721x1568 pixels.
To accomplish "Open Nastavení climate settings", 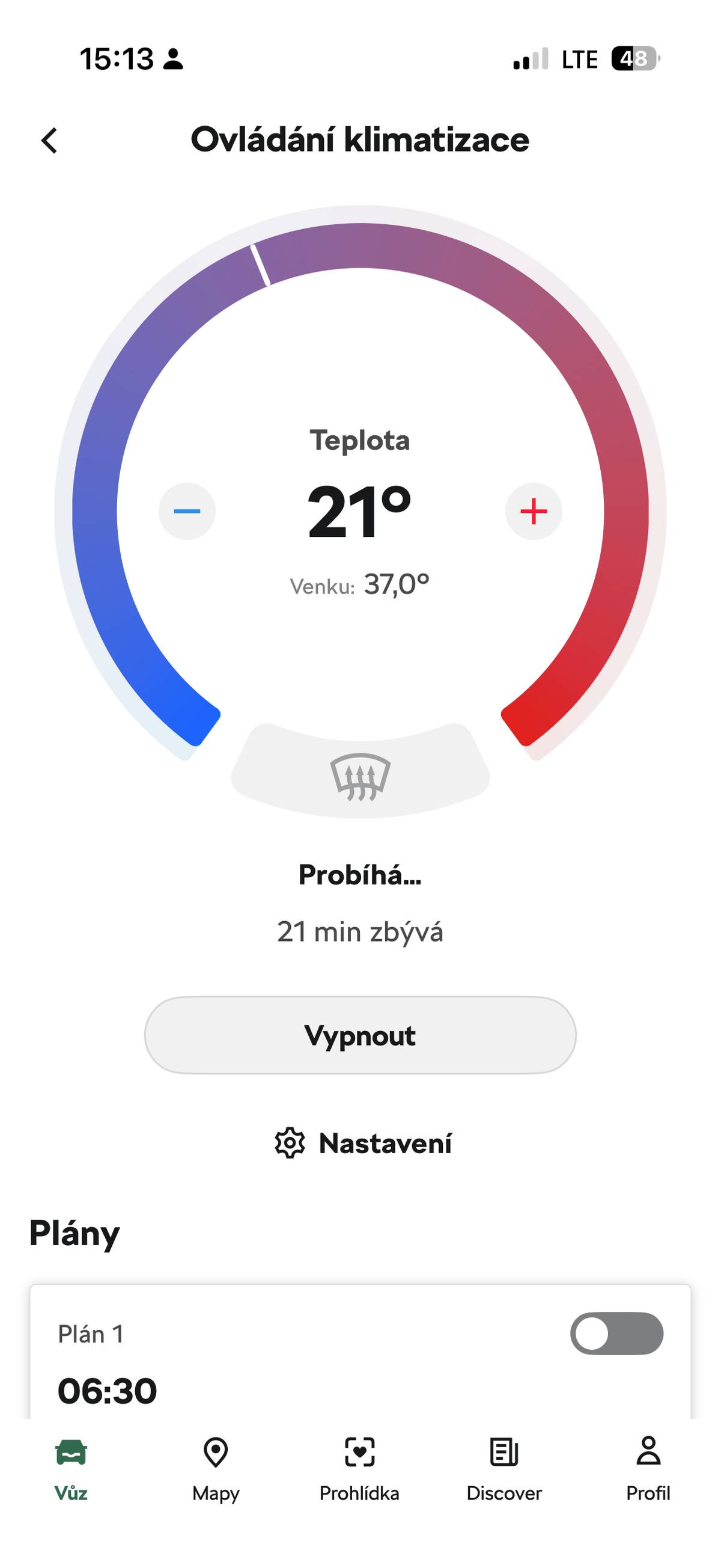I will pos(364,1143).
